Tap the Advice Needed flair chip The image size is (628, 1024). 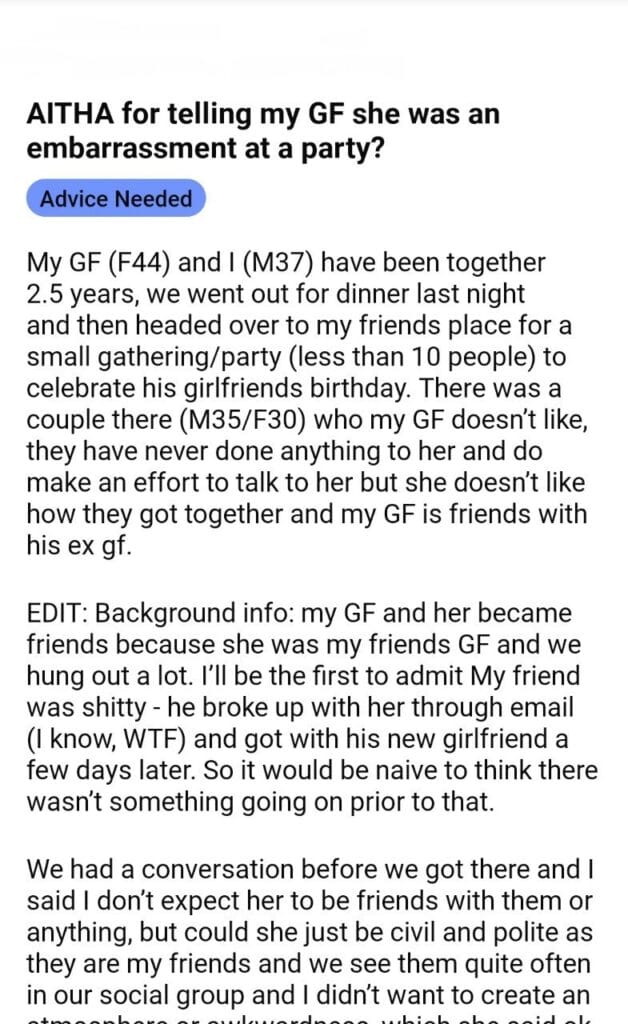[116, 199]
